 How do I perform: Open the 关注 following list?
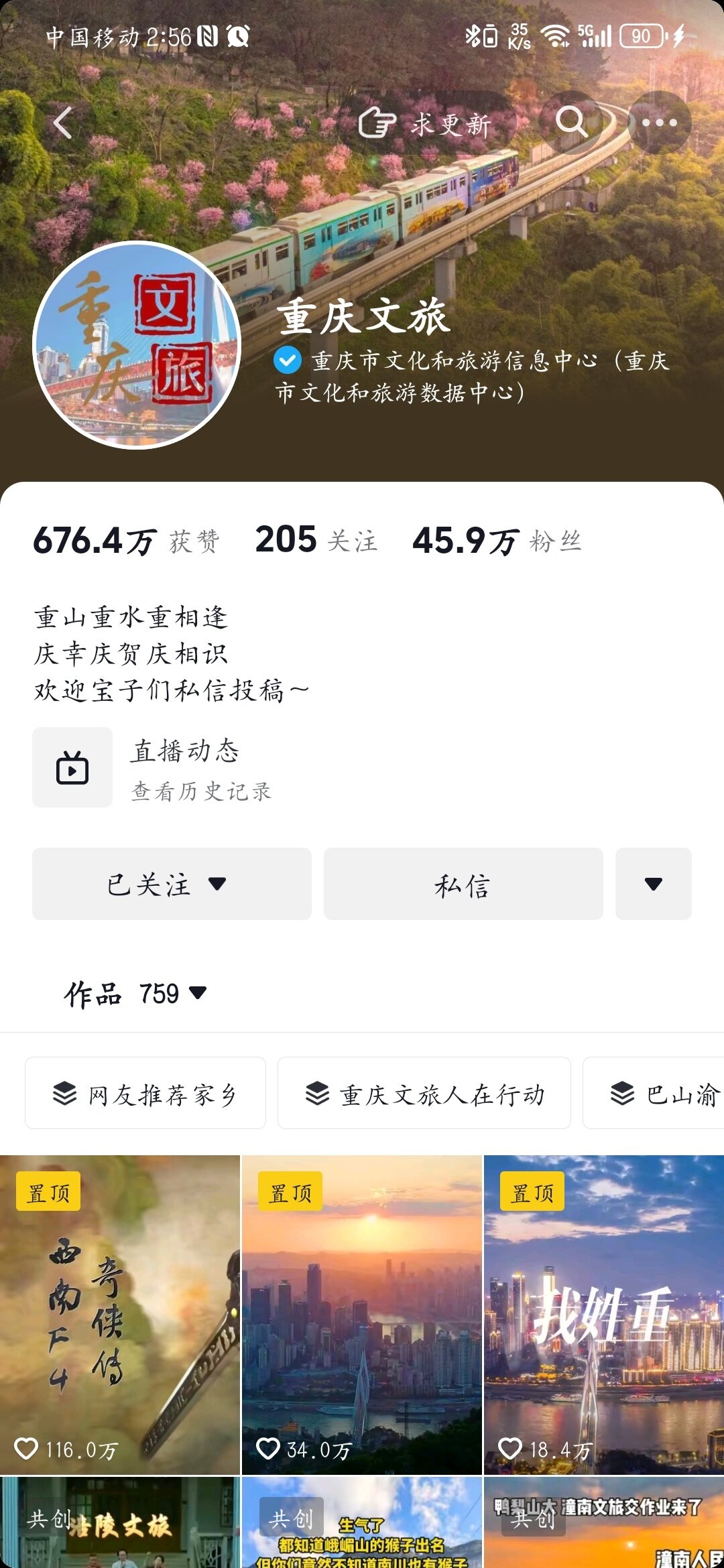pos(316,540)
